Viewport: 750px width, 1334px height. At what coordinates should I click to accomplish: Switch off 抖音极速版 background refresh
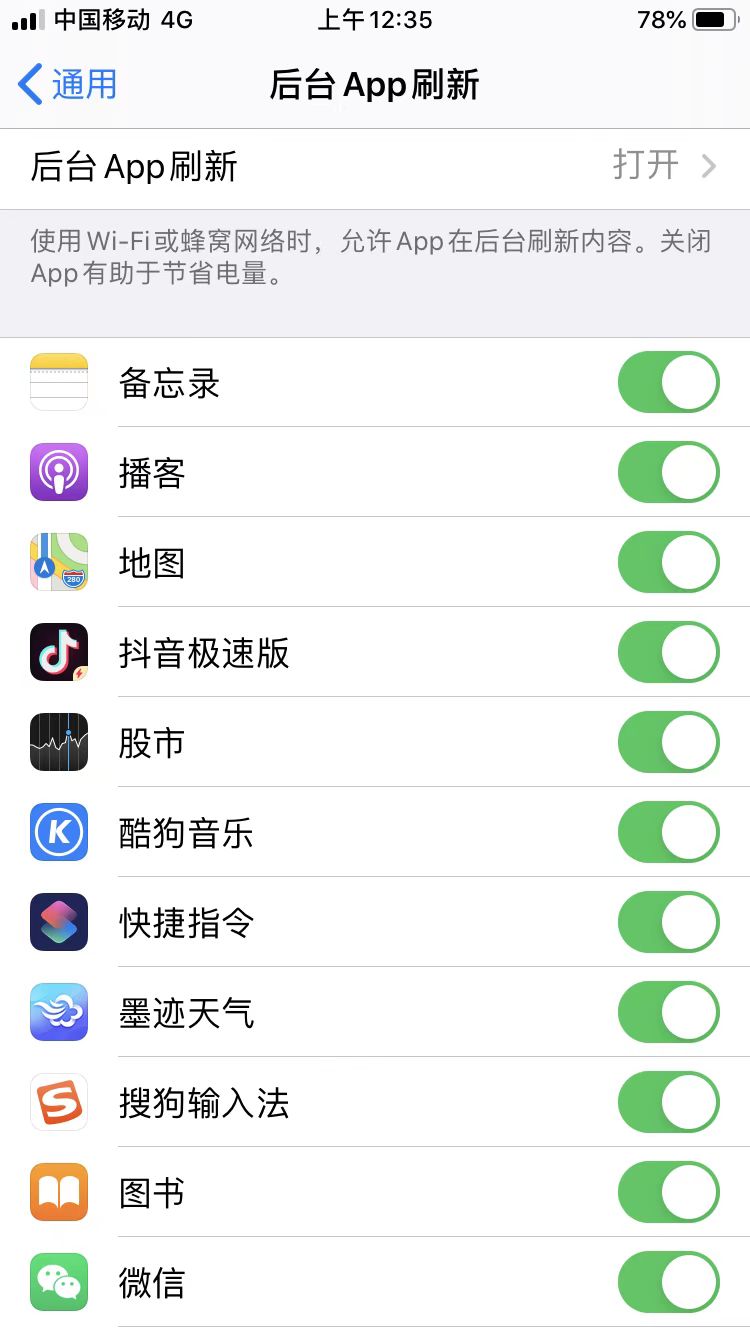668,653
